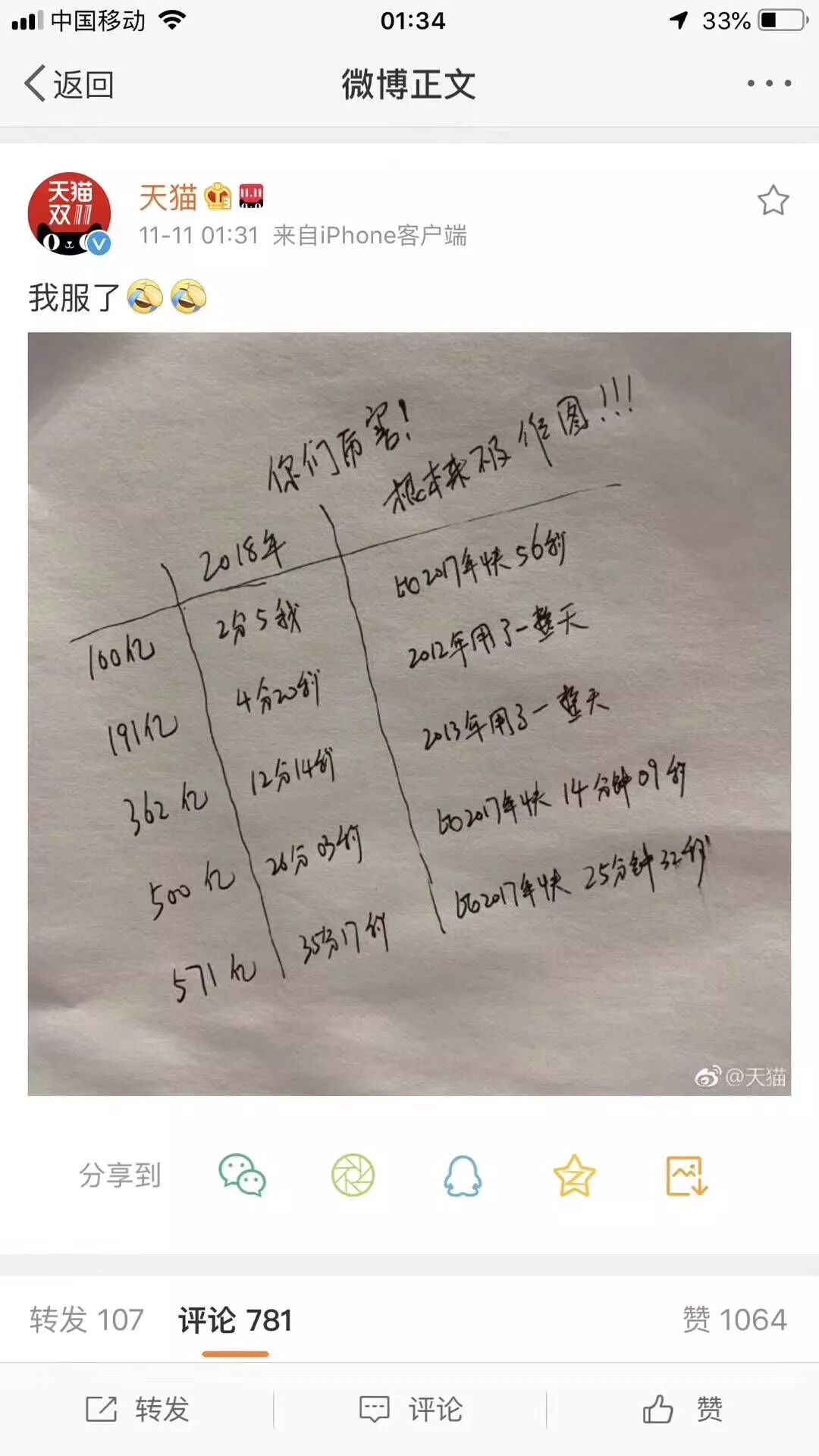This screenshot has width=819, height=1456.
Task: View the 赞 1064 likes list
Action: 734,1320
